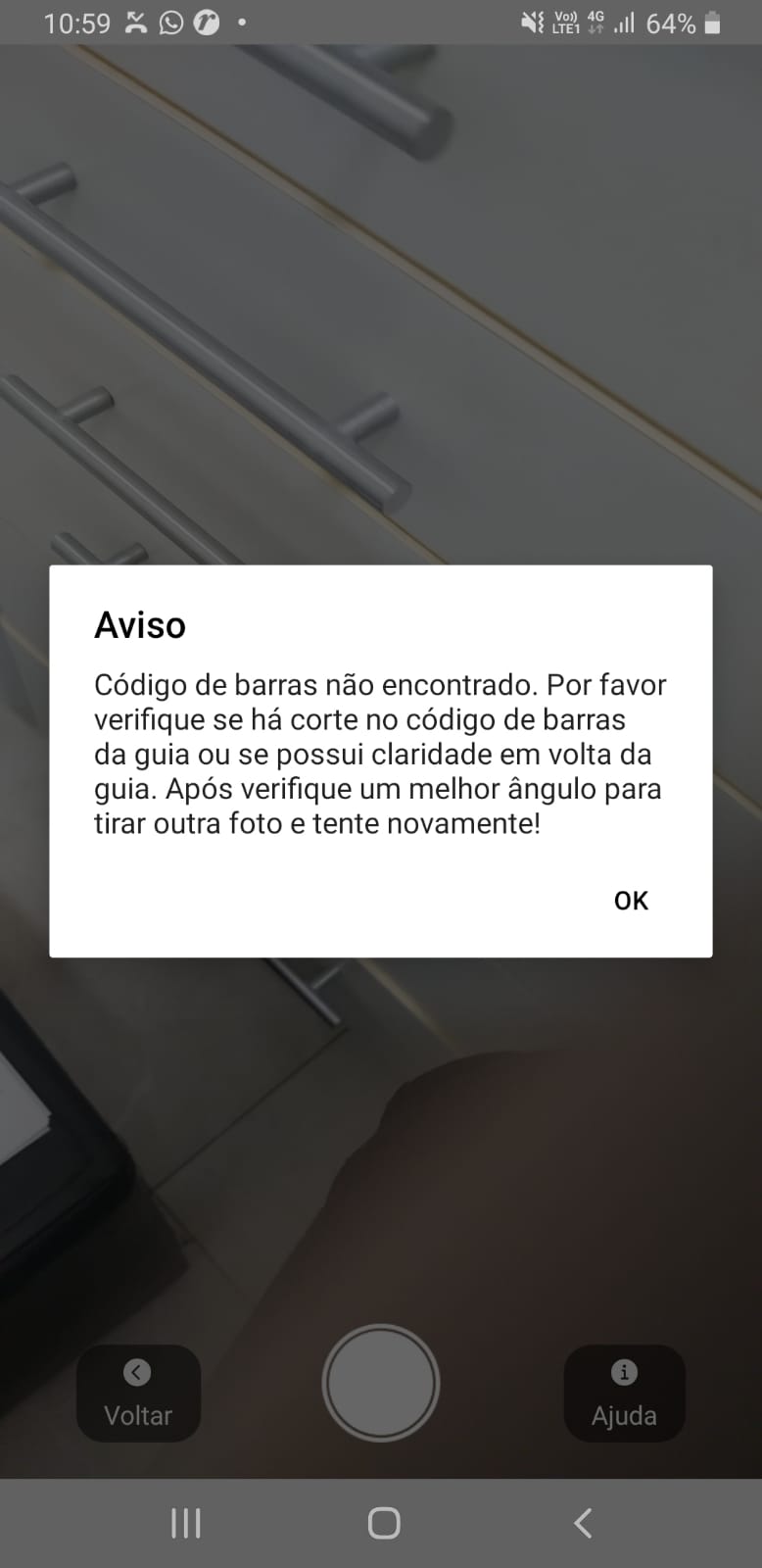
Task: Open the Ajuda help button
Action: [624, 1393]
